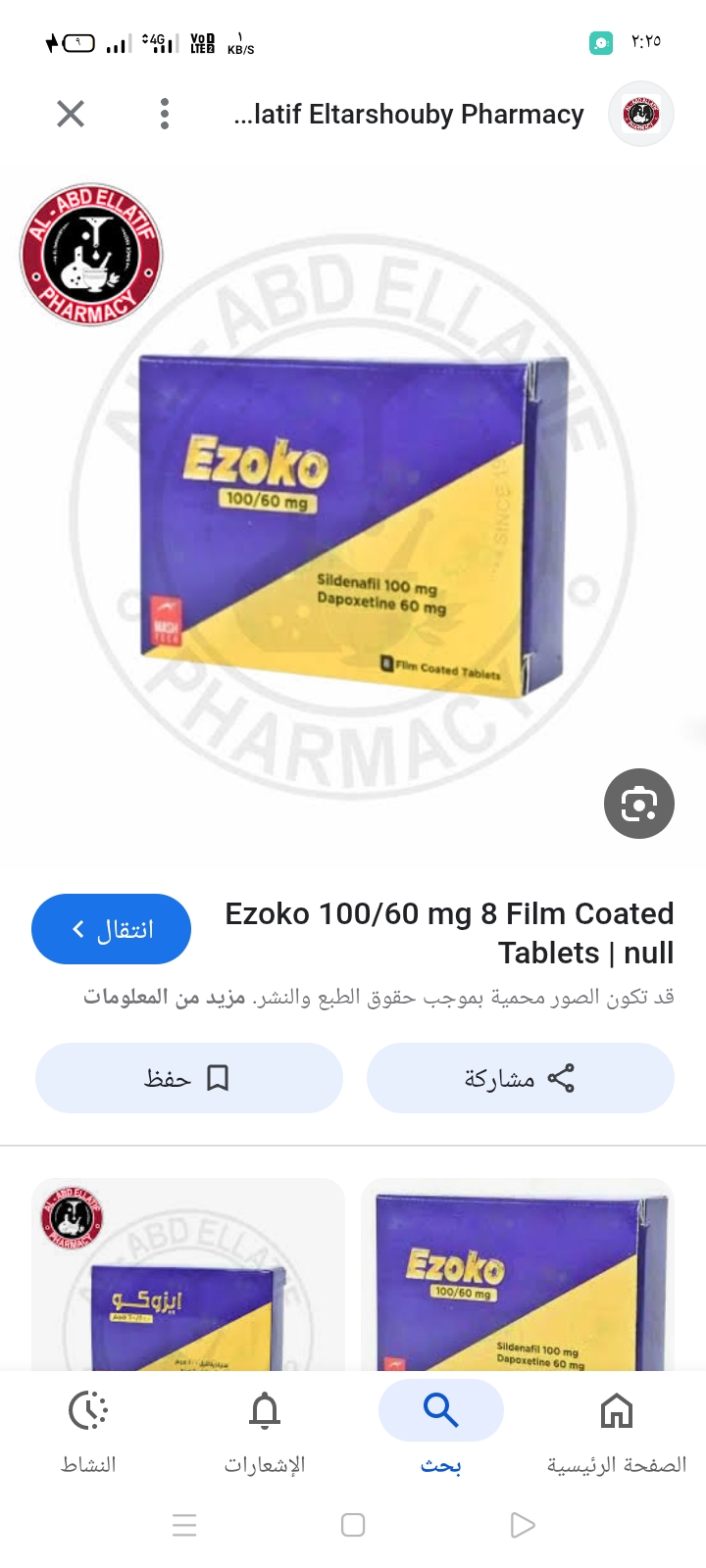This screenshot has width=706, height=1568.
Task: Go to the الإشعارات notifications tab
Action: point(265,1431)
